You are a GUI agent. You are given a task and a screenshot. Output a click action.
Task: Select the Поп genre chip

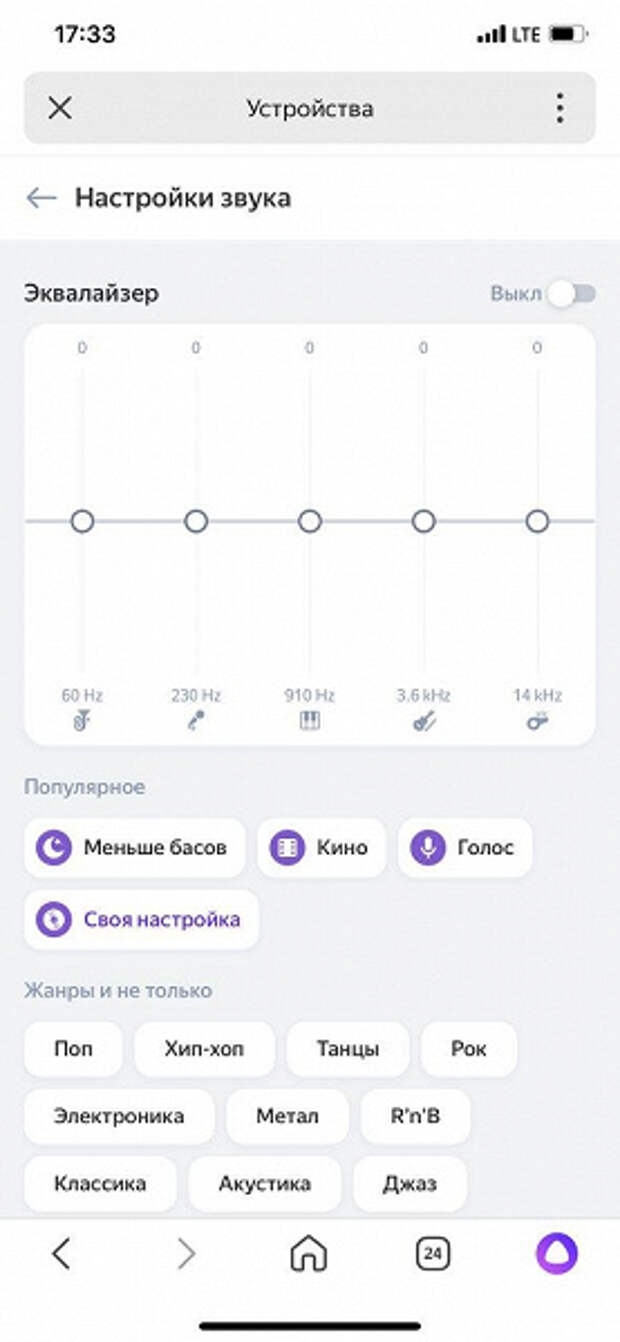pyautogui.click(x=73, y=1050)
